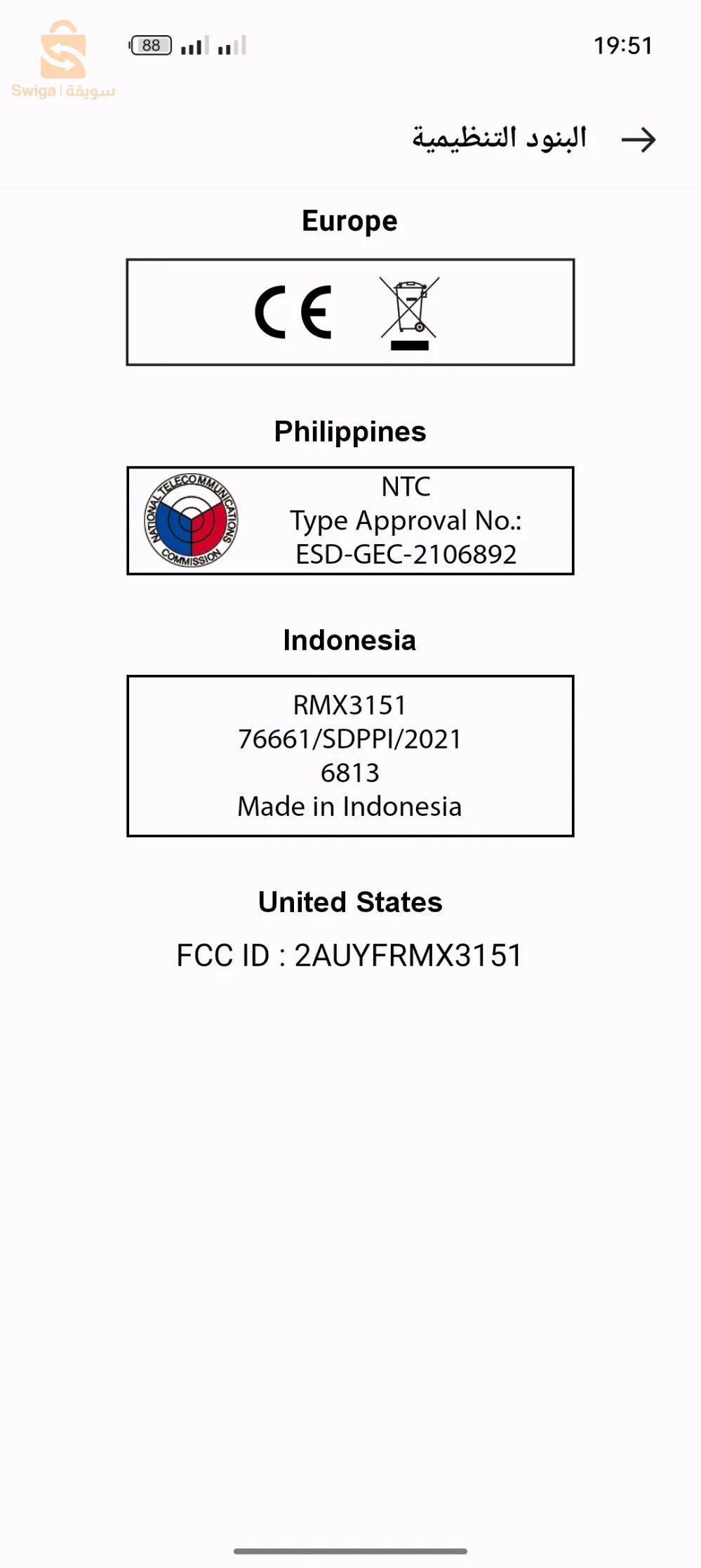Go back using the header arrow

click(639, 140)
